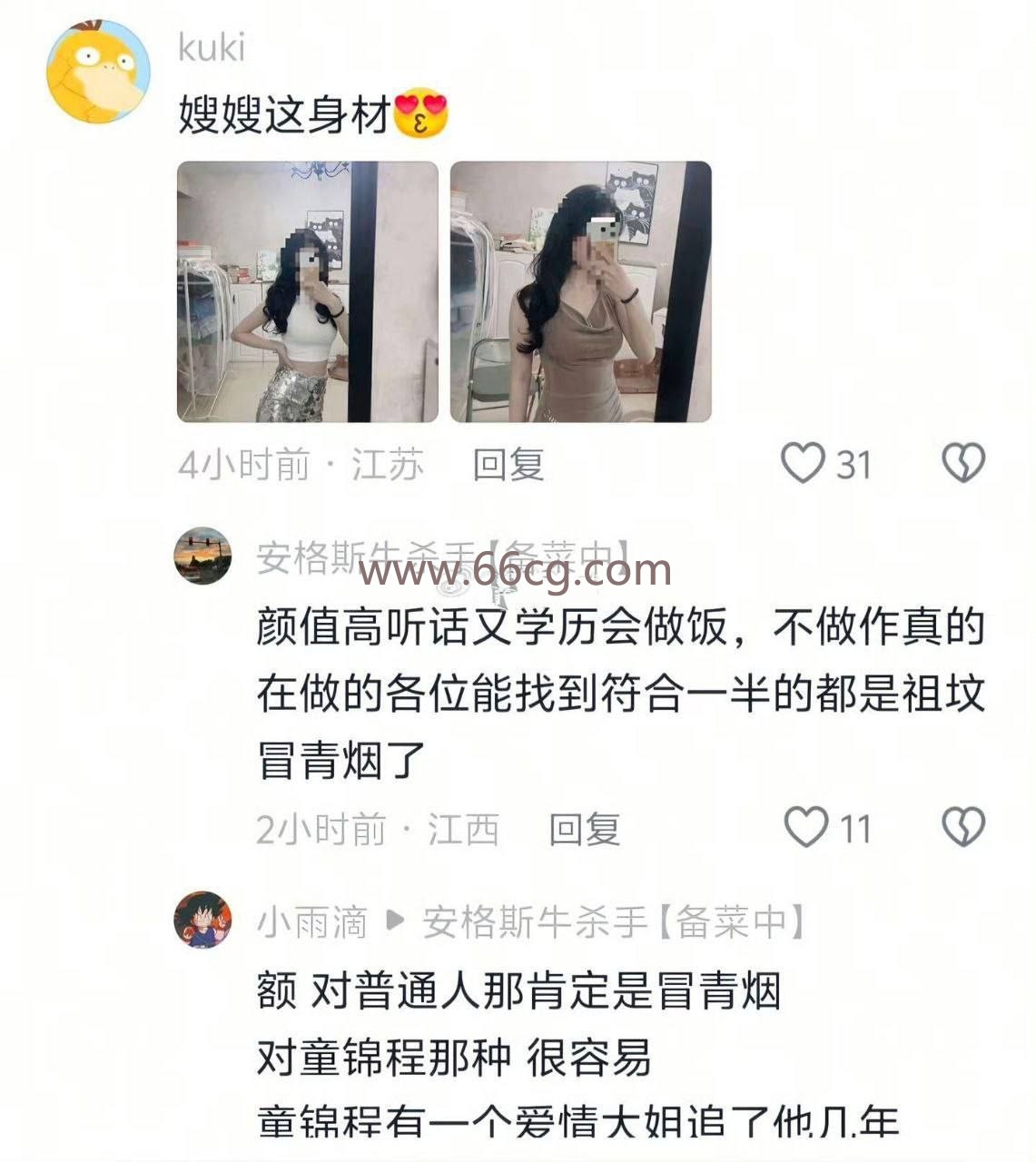Open 小雨滴's username
Viewport: 1036px width, 1162px height.
311,922
